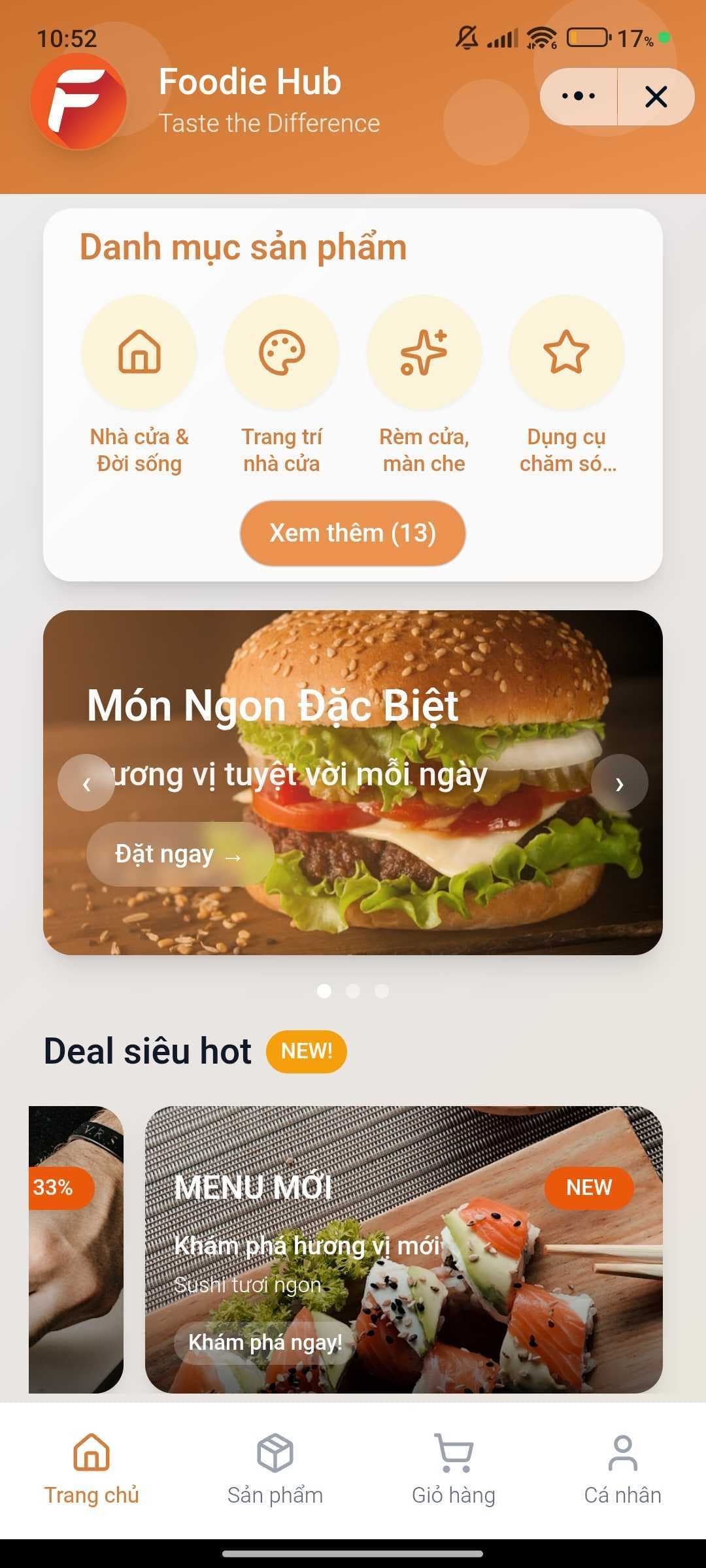Select the Trang trí nhà cửa palette icon

pyautogui.click(x=282, y=353)
